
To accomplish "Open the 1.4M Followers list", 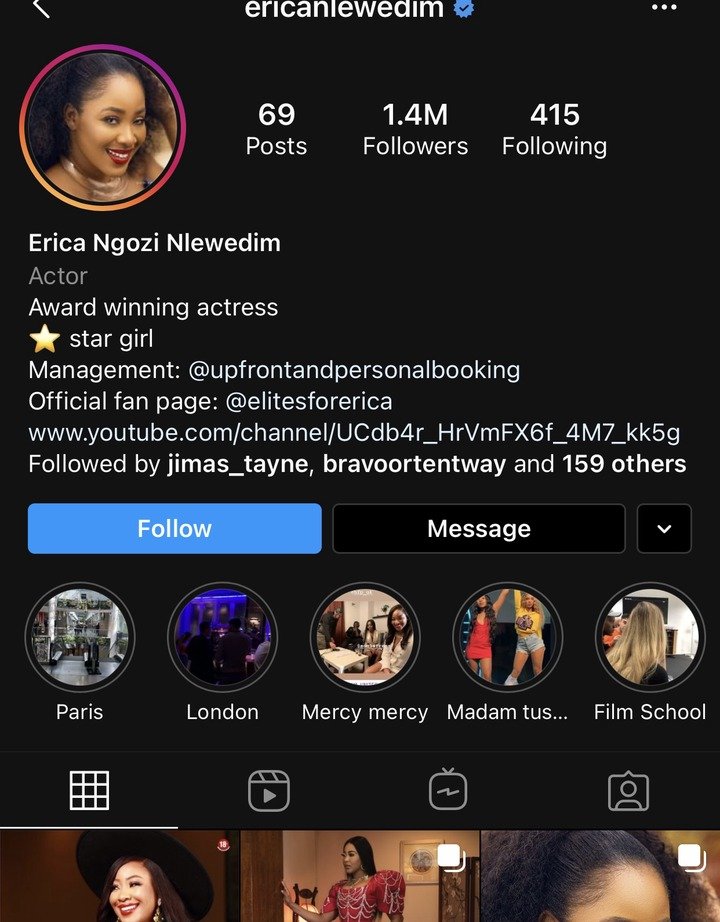I will coord(415,129).
